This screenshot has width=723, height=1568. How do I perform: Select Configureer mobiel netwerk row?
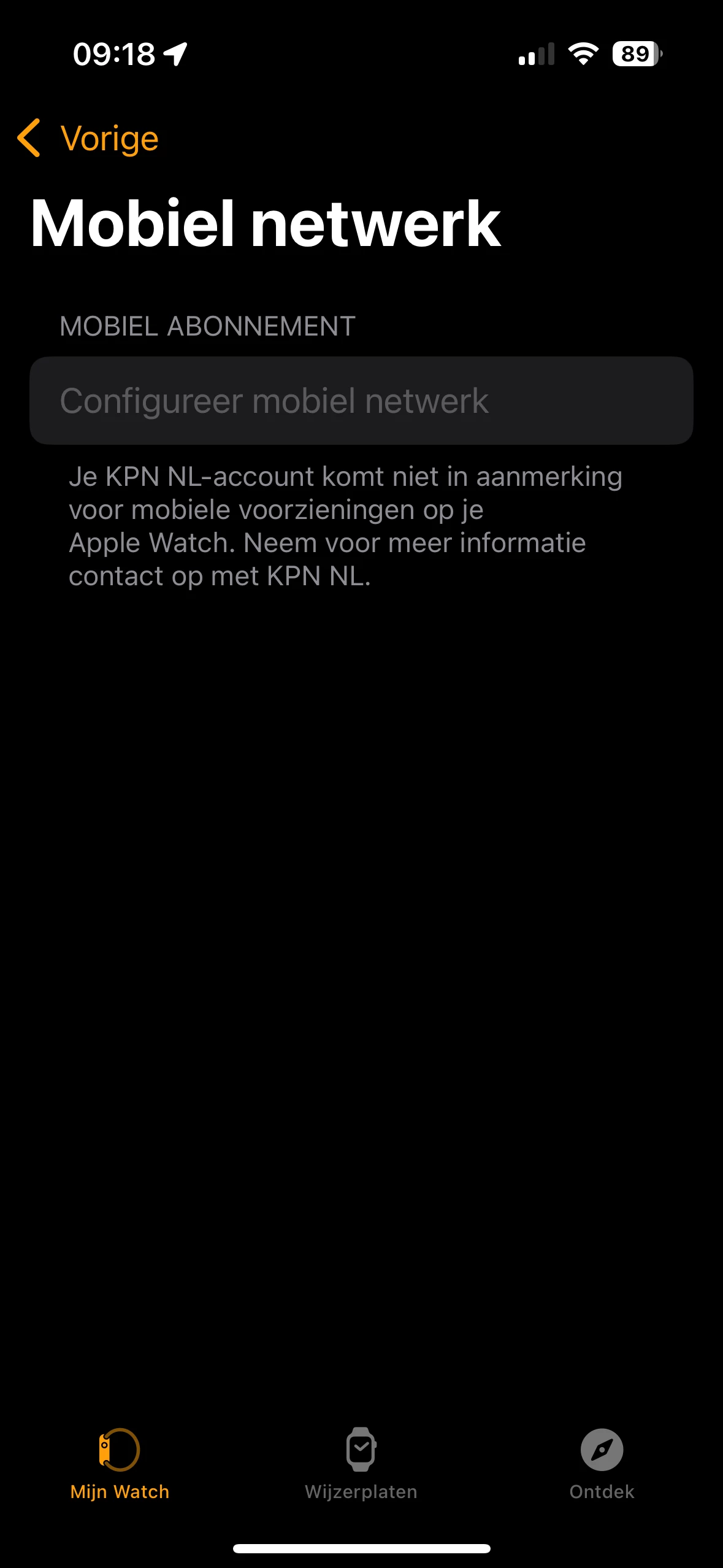(x=361, y=401)
